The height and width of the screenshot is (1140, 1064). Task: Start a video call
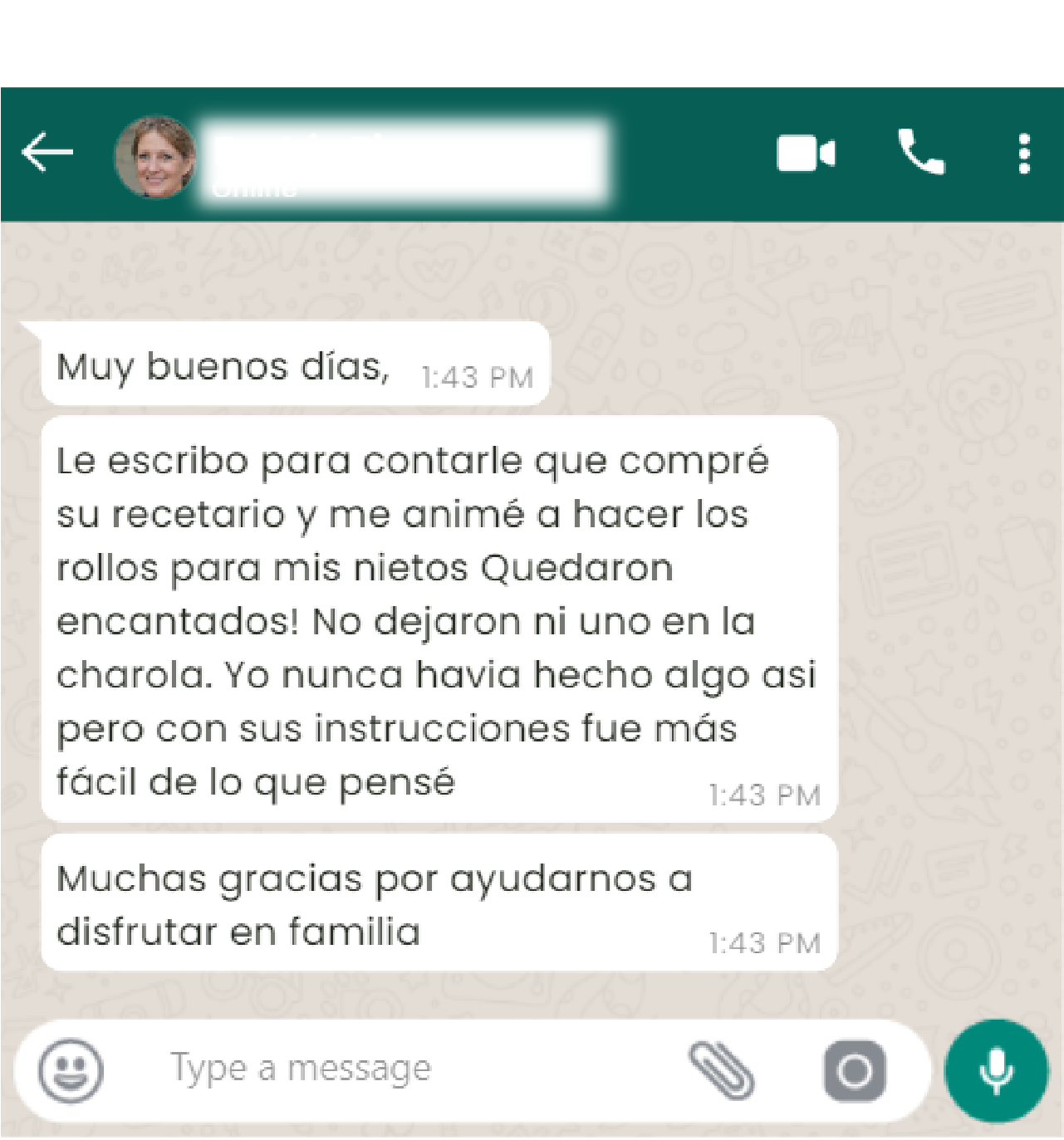click(805, 154)
